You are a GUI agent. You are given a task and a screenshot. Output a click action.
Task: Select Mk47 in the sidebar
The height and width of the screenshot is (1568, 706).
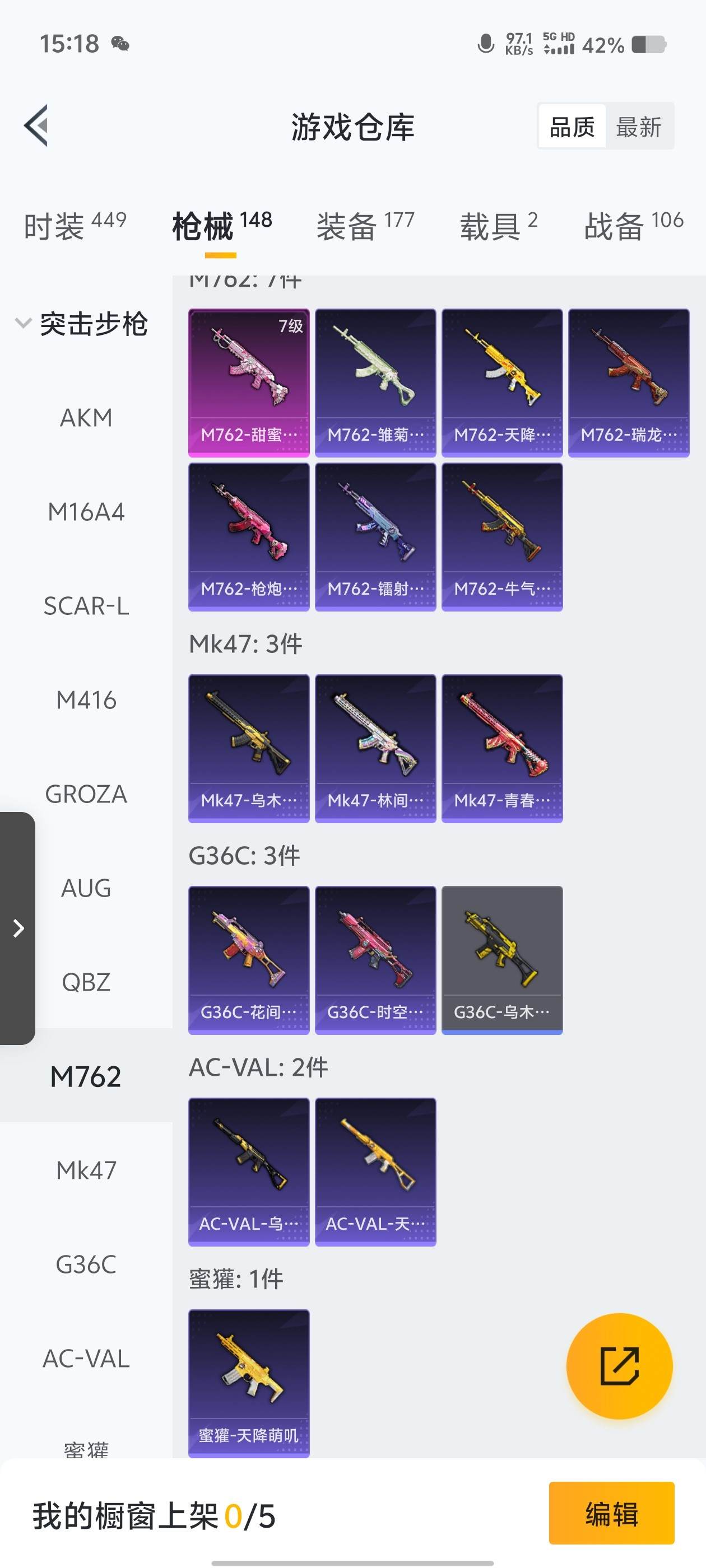[86, 1170]
